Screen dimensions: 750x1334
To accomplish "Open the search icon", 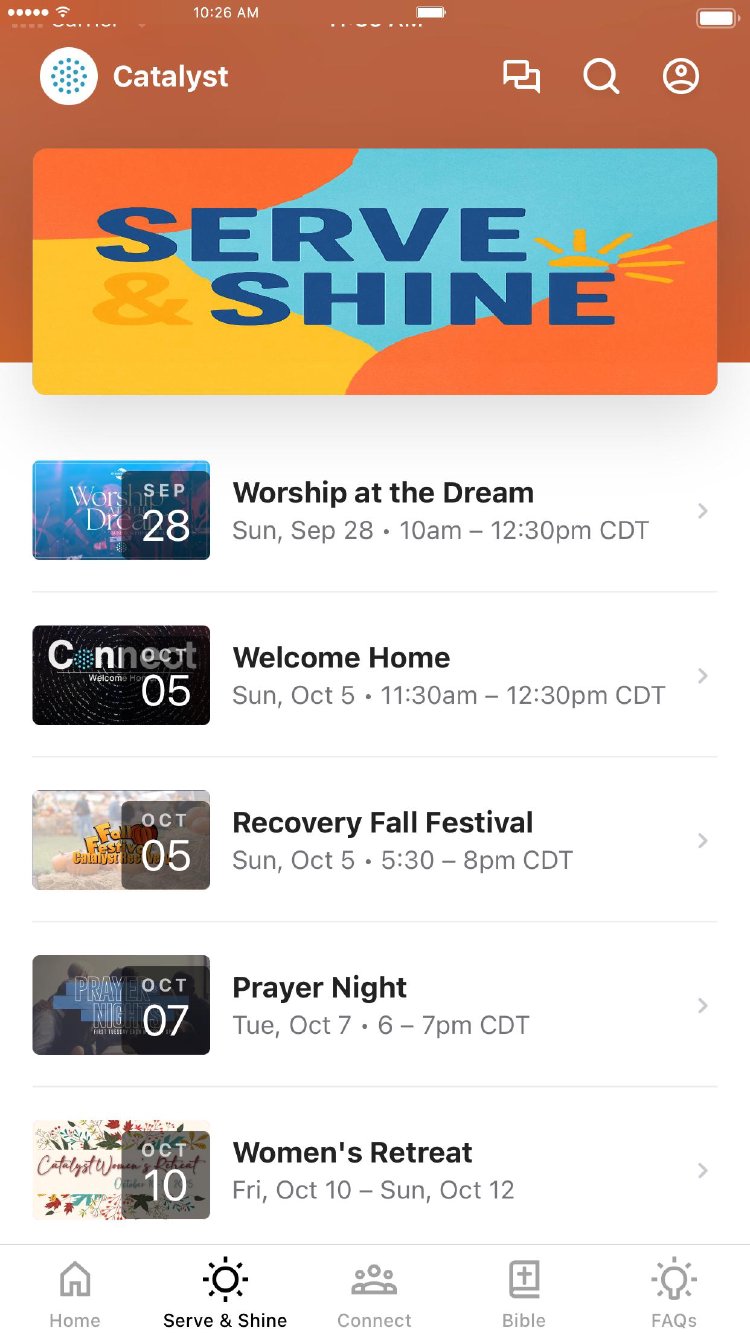I will (x=601, y=77).
